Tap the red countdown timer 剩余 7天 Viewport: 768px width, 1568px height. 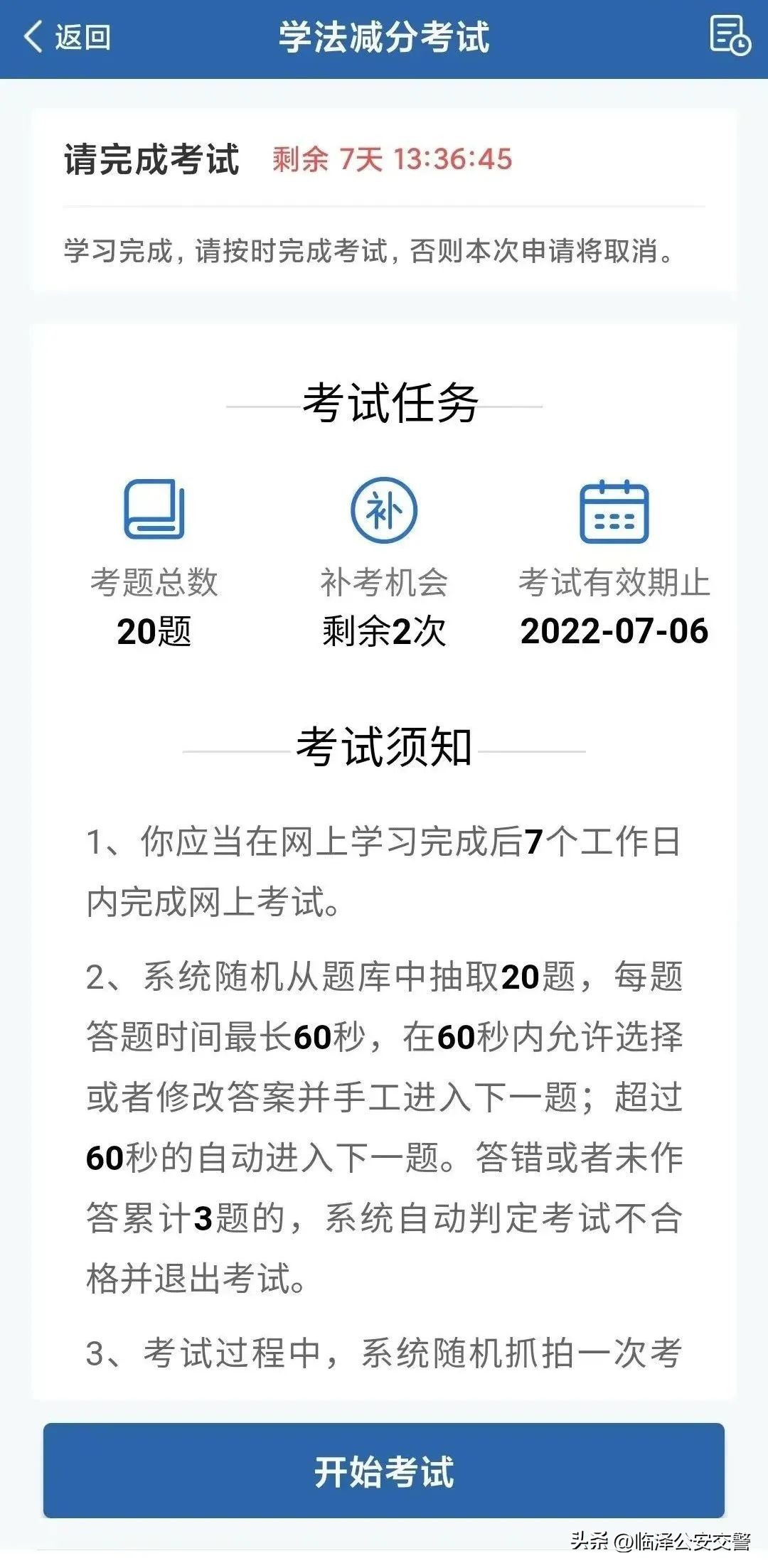click(x=390, y=158)
